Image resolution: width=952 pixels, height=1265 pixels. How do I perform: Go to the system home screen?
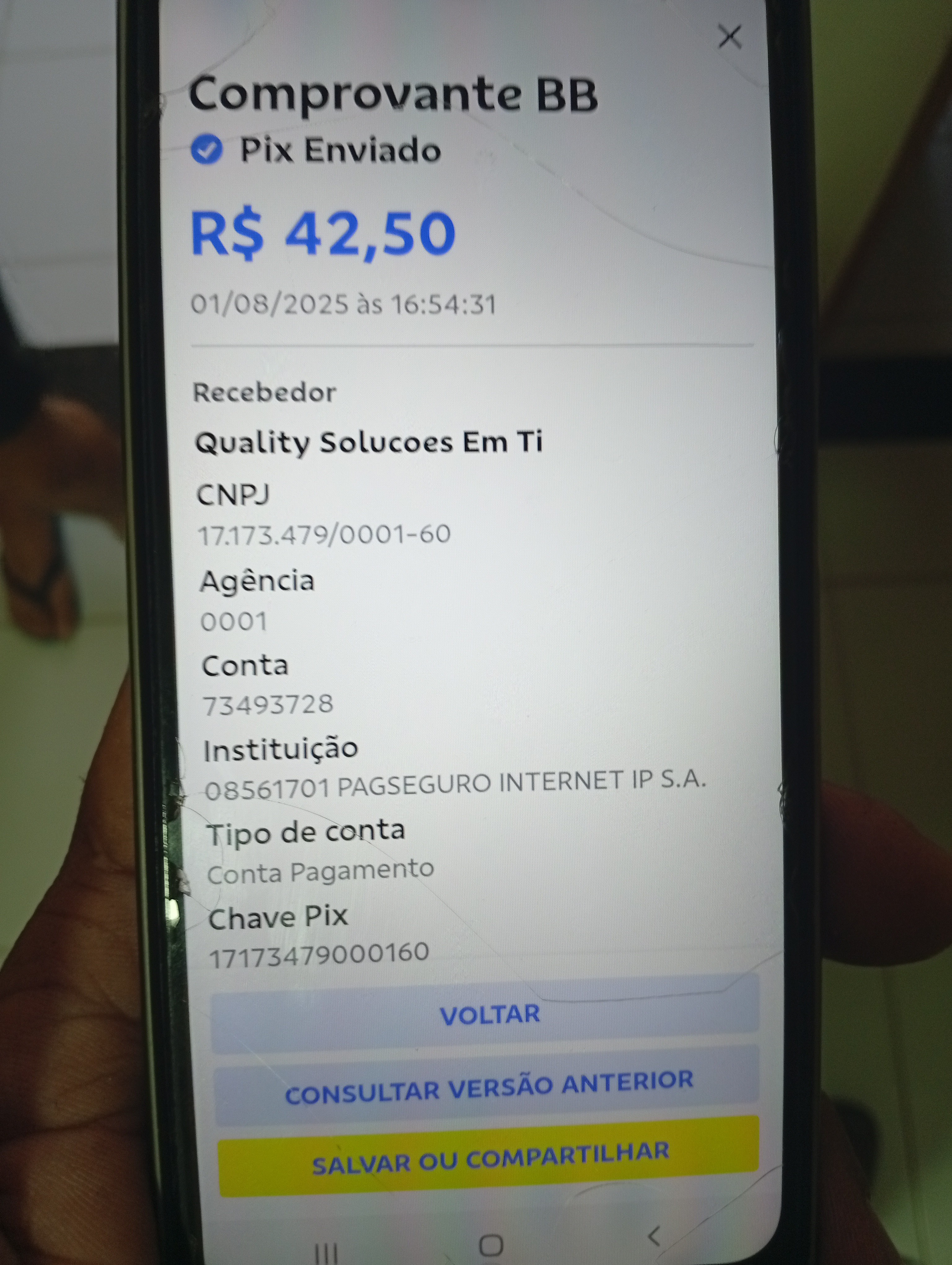491,1245
